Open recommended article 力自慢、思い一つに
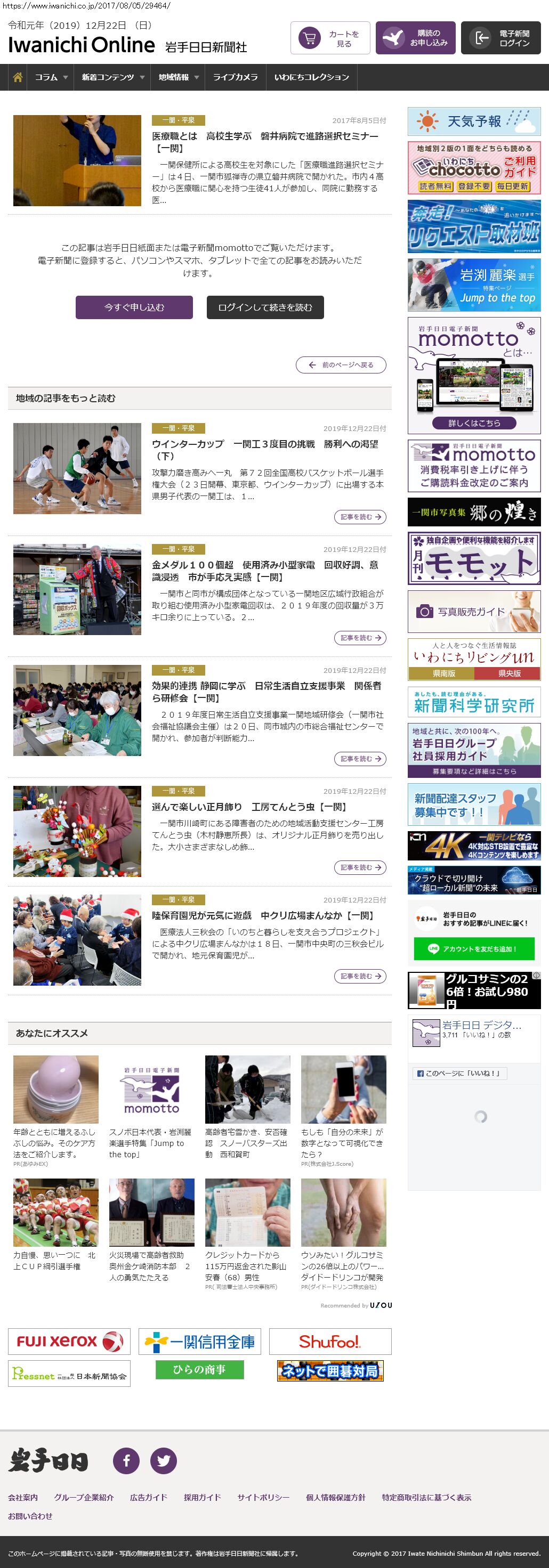 (55, 1260)
